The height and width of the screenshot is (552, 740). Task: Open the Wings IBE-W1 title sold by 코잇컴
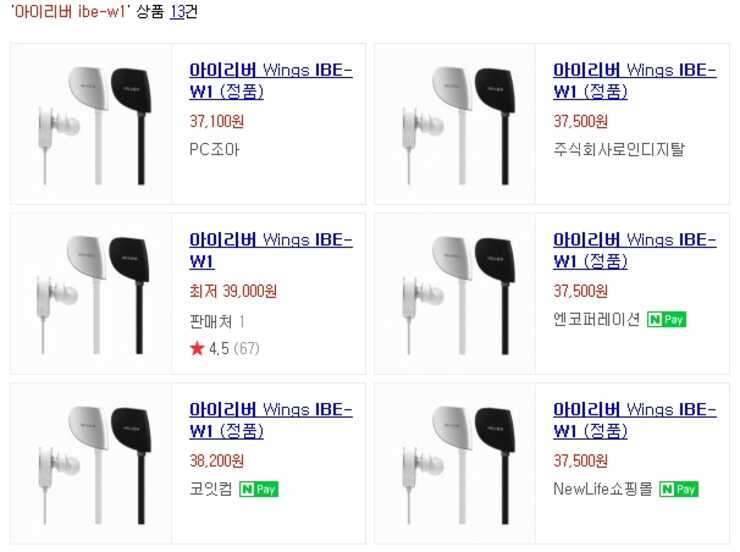click(x=270, y=421)
